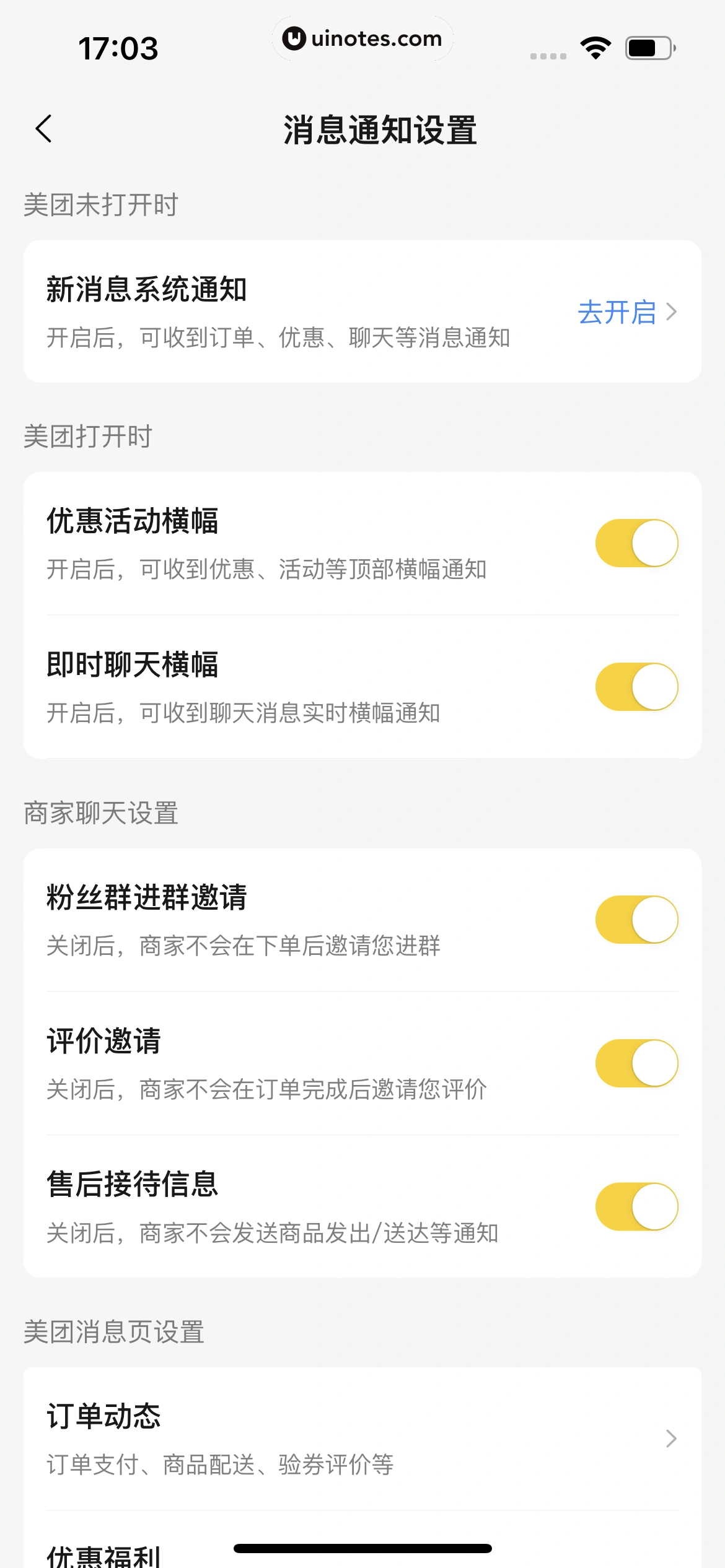Image resolution: width=725 pixels, height=1568 pixels.
Task: Turn off 即时聊天横幅 notifications
Action: (636, 686)
